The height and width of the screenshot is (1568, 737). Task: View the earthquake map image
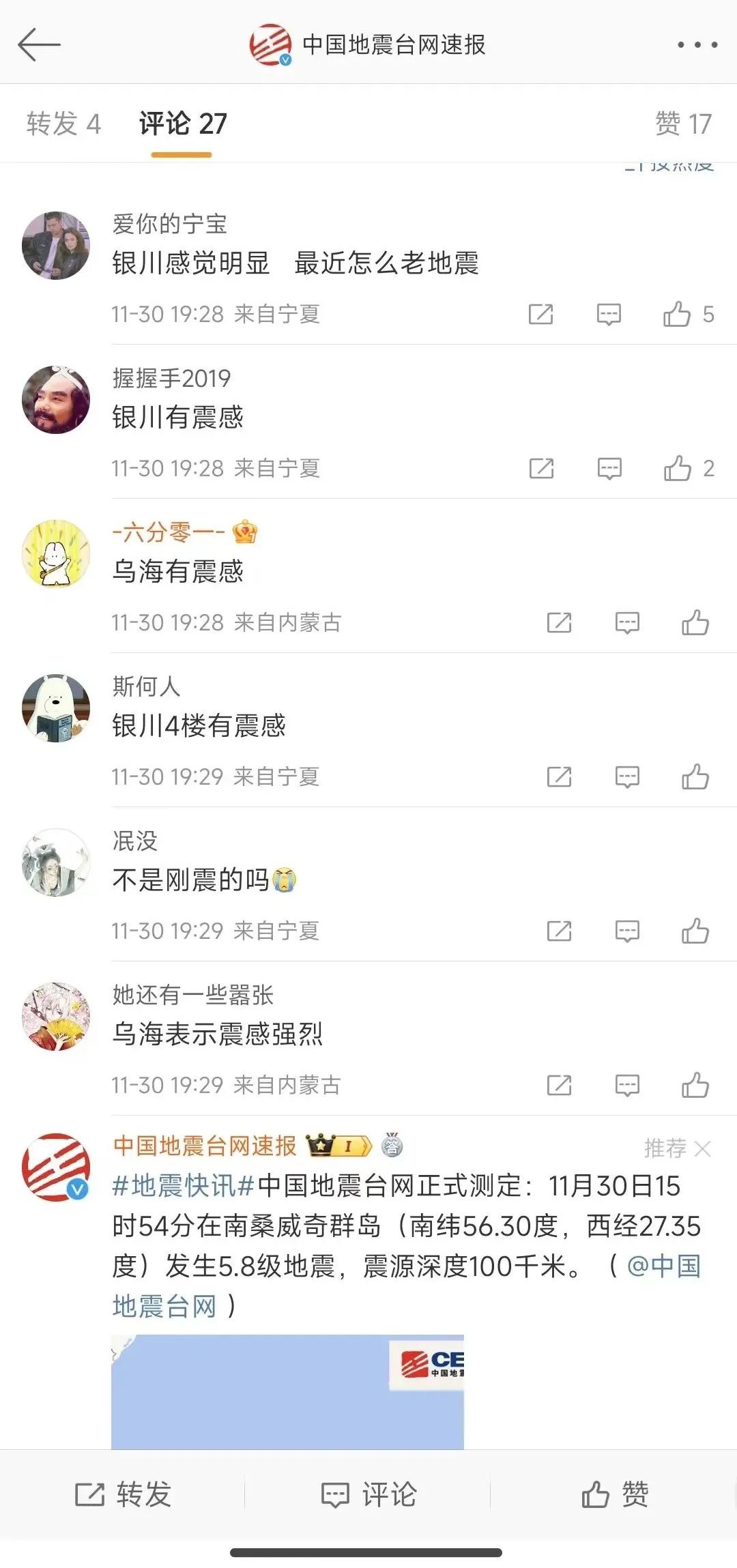[287, 1391]
